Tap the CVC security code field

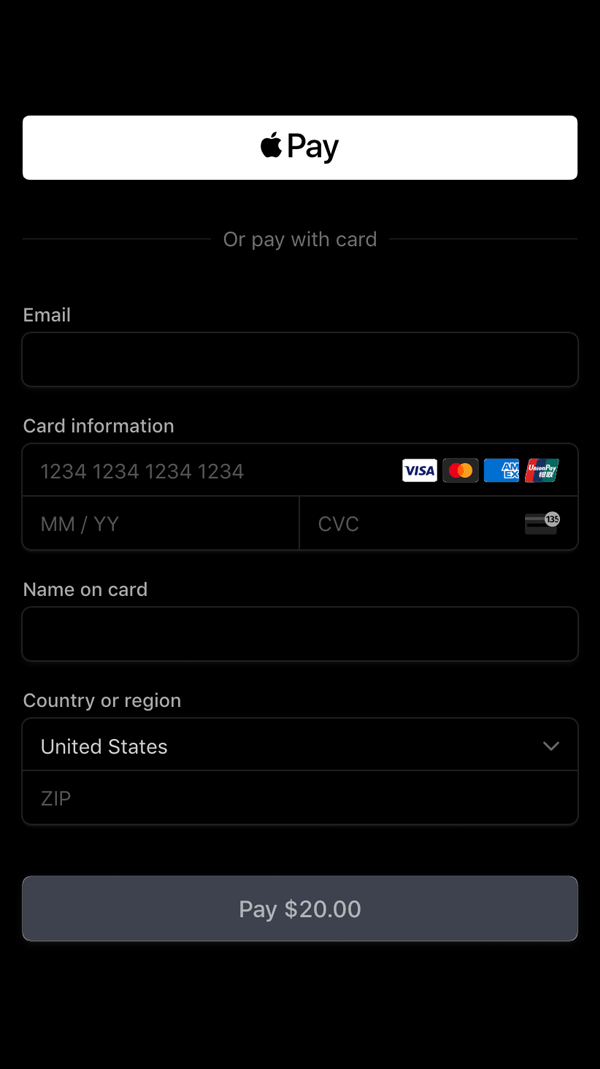(438, 523)
